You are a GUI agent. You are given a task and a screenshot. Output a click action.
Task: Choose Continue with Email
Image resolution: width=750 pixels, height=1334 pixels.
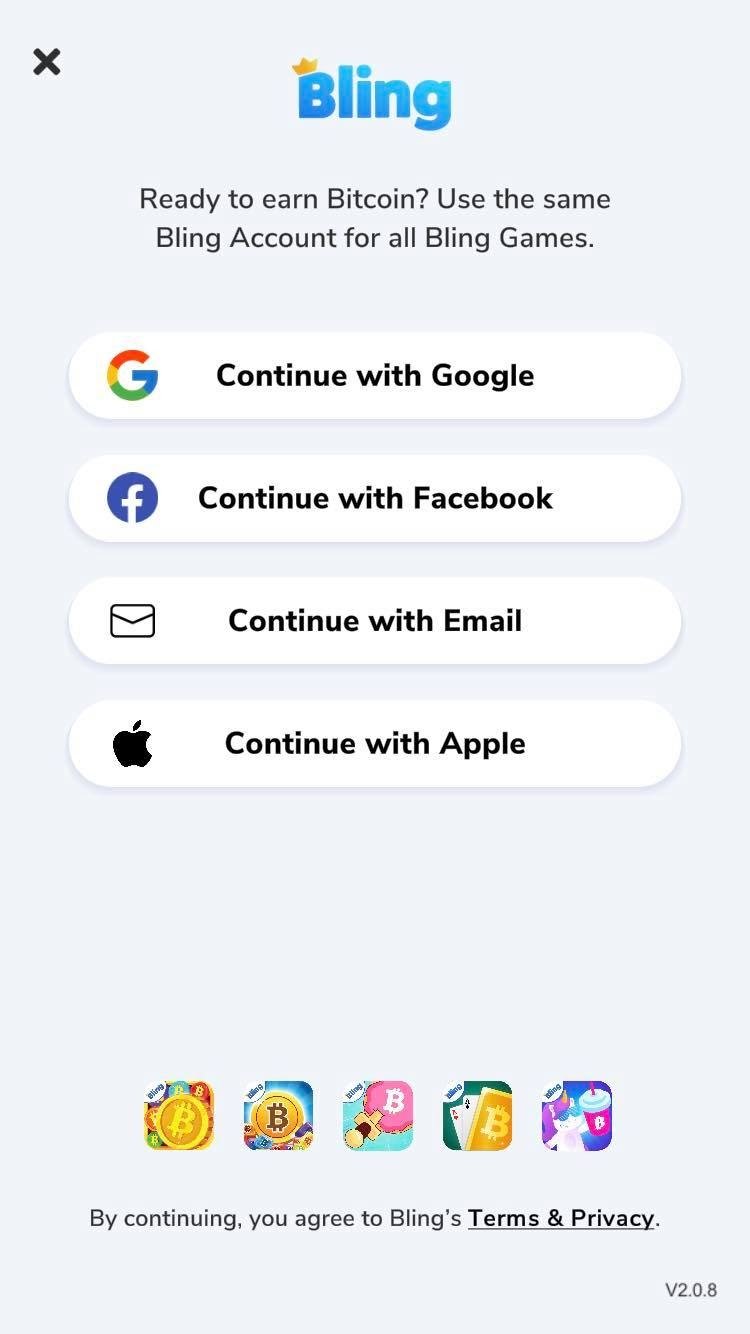[x=375, y=620]
